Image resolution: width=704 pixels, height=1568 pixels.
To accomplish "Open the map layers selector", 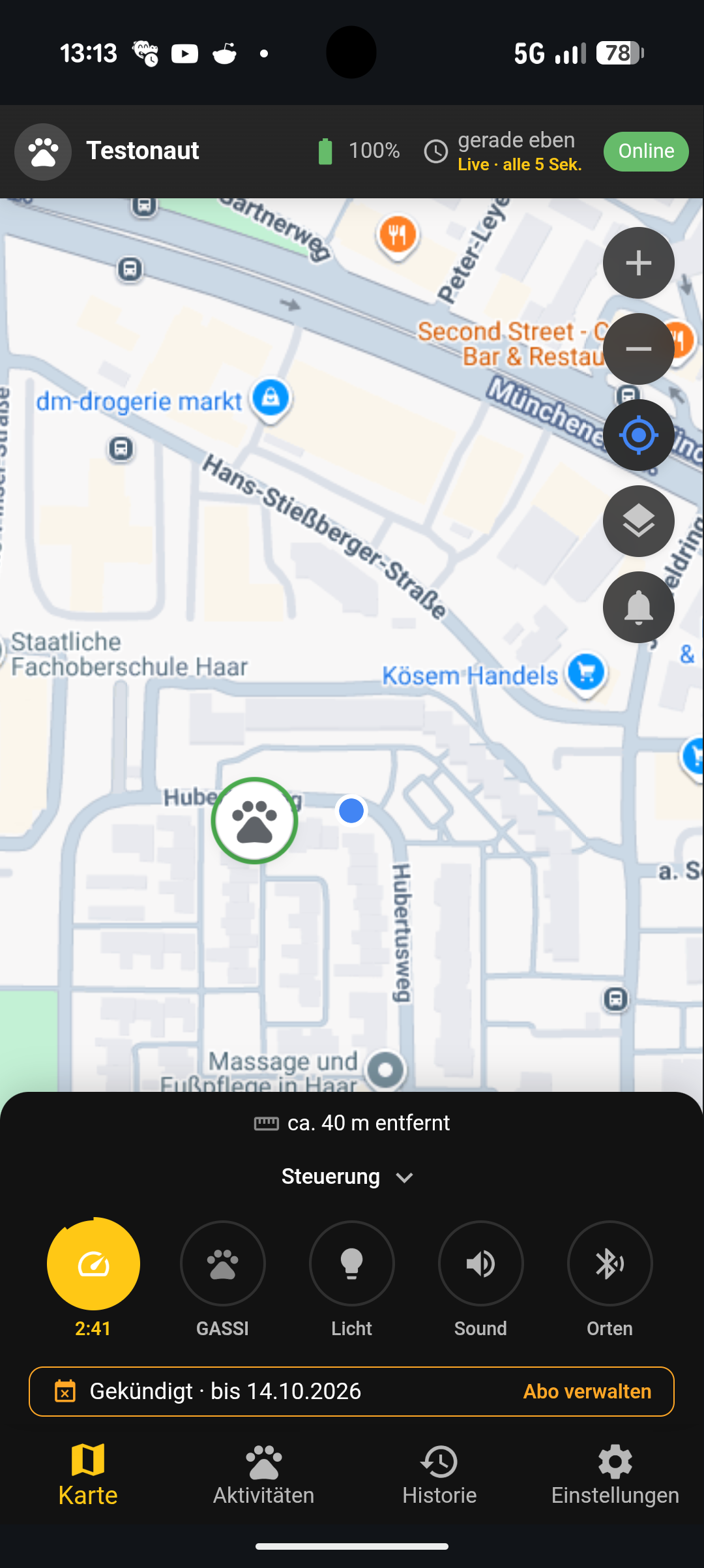I will pos(638,521).
